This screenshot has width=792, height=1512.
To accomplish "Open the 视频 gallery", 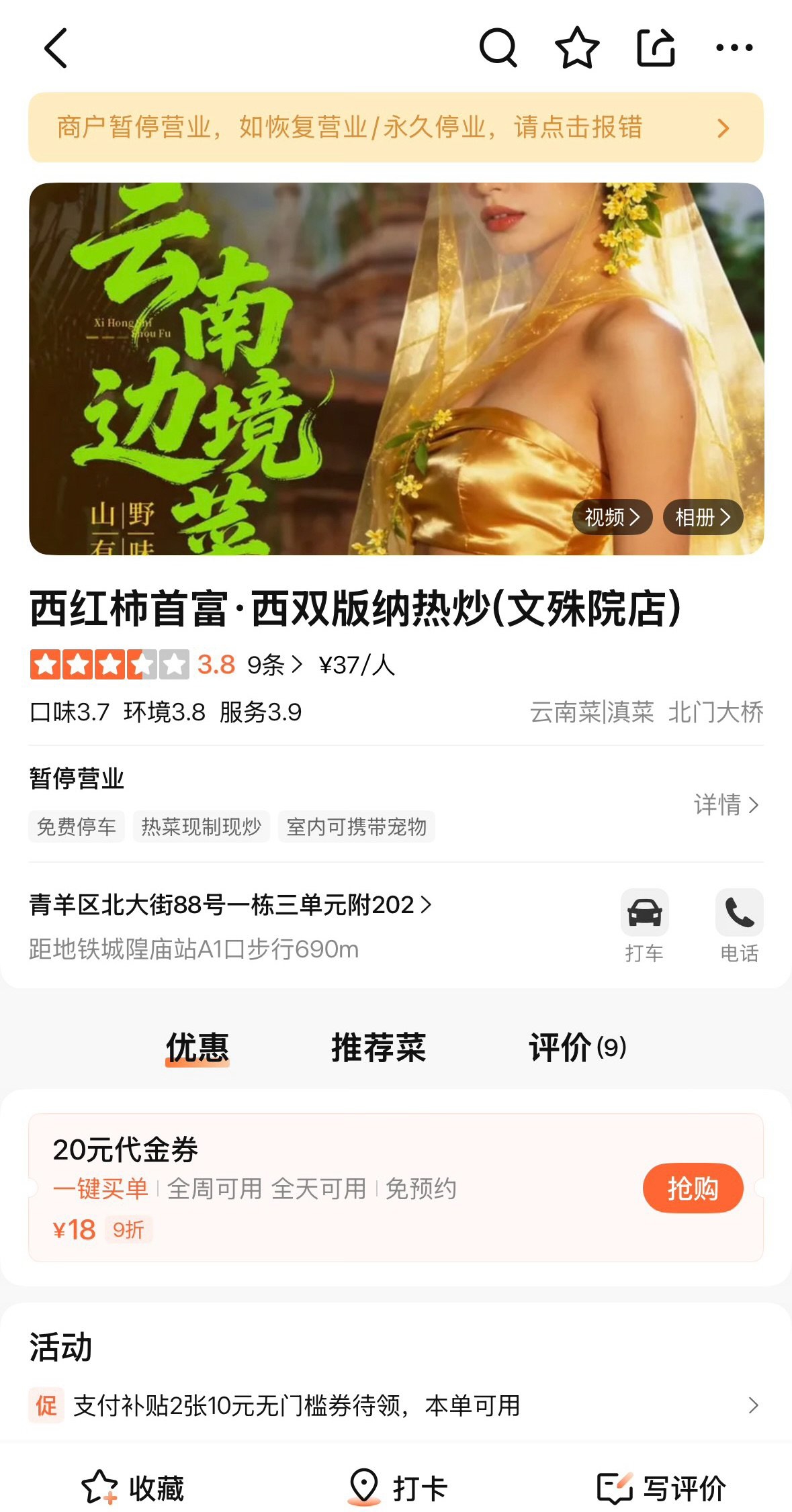I will pyautogui.click(x=612, y=517).
